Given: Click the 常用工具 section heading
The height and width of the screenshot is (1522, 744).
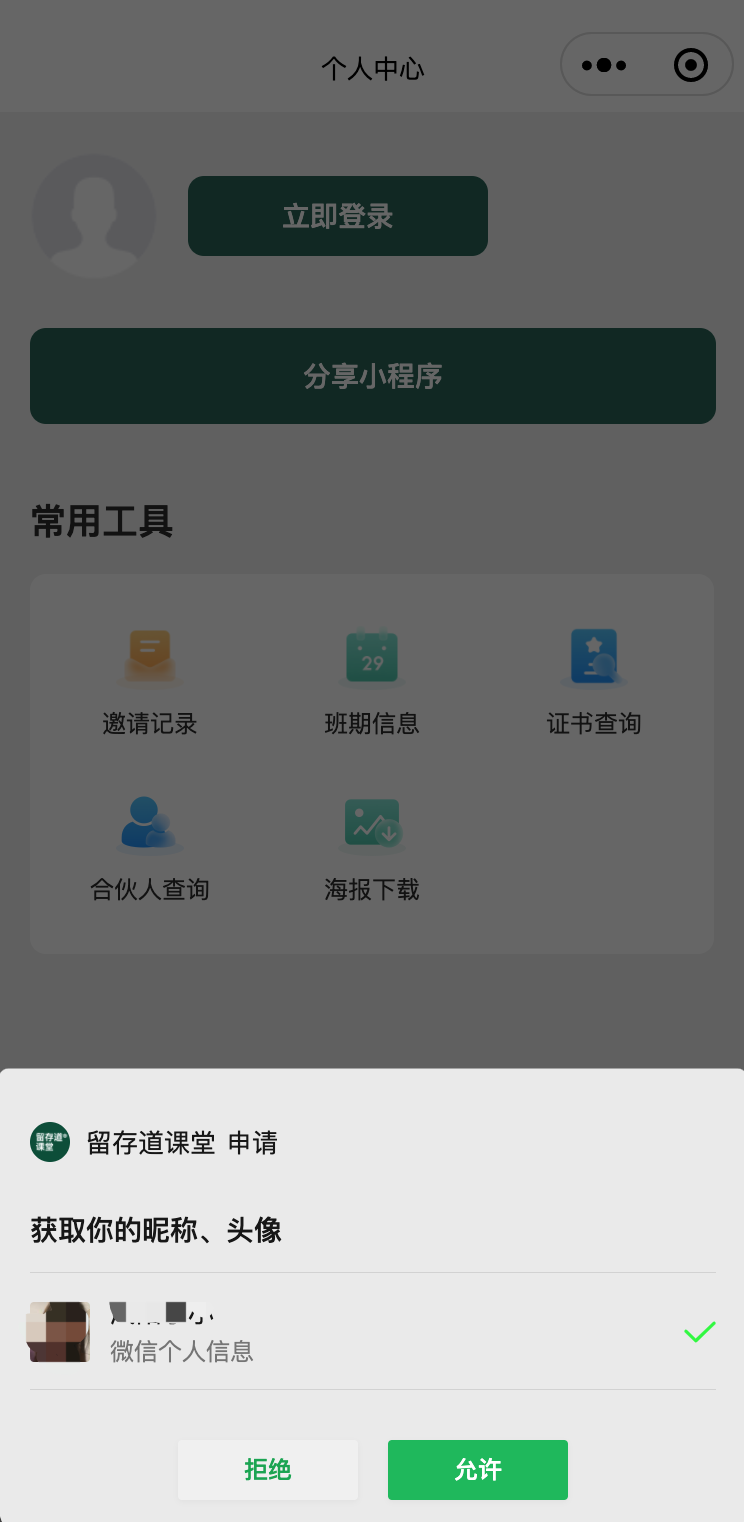Looking at the screenshot, I should click(x=100, y=522).
